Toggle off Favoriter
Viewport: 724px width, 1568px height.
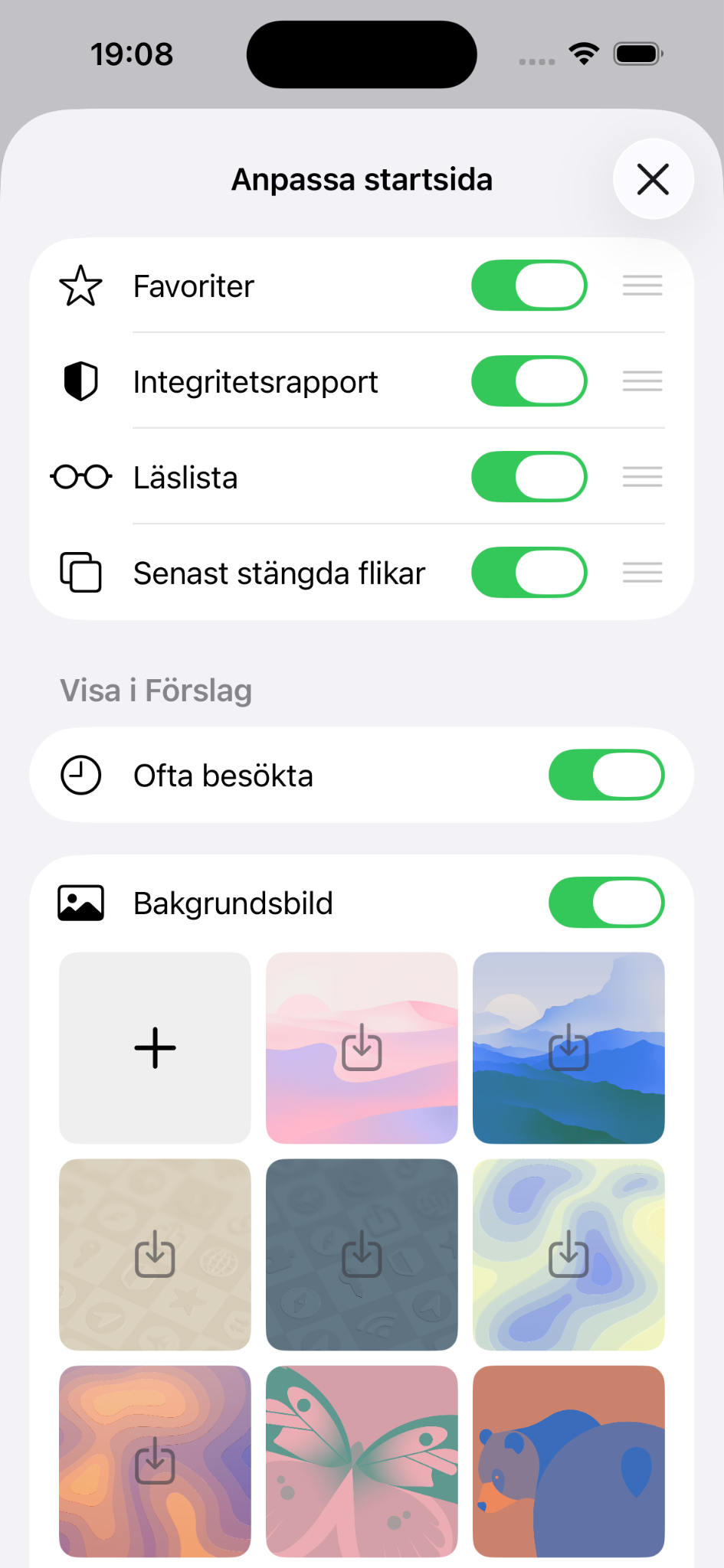[x=529, y=286]
